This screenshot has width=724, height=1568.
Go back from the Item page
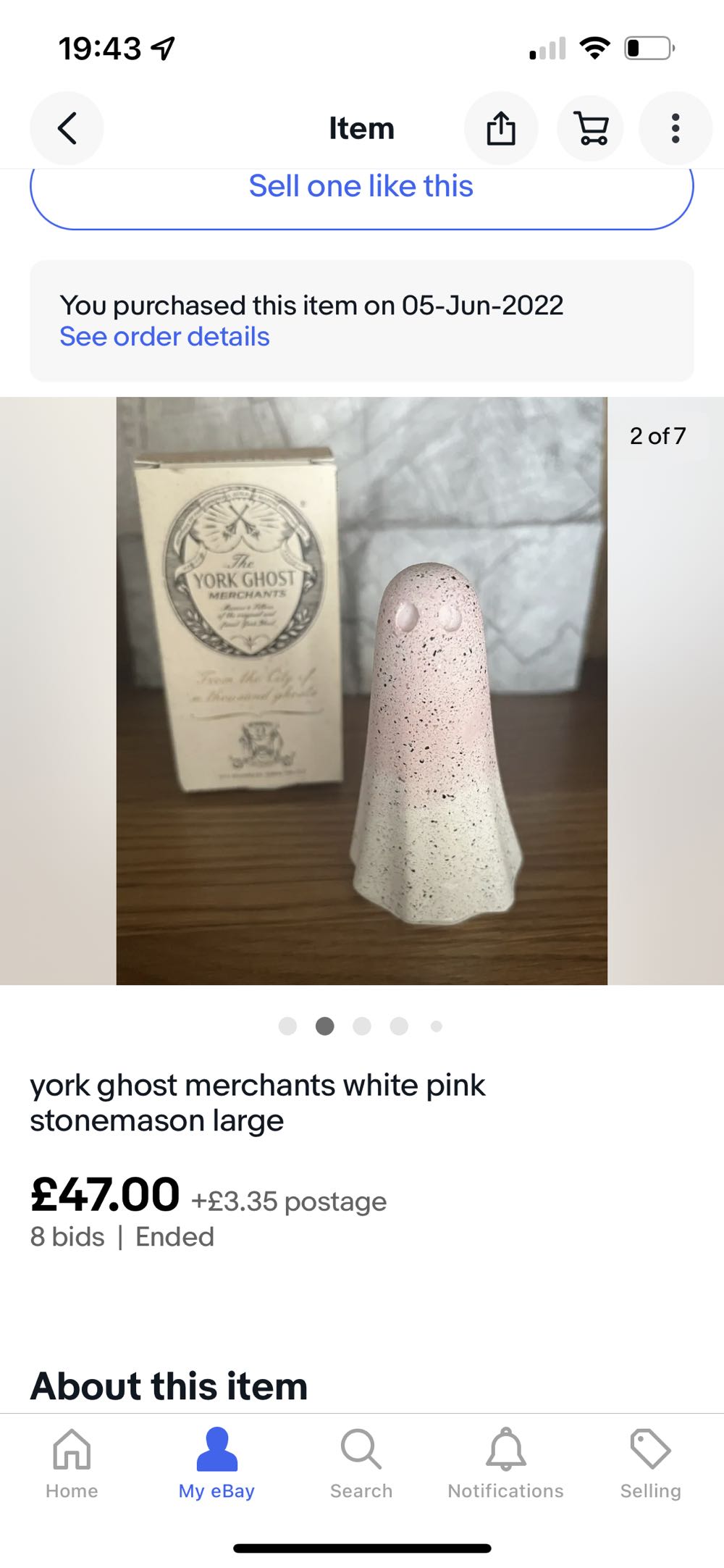point(67,129)
